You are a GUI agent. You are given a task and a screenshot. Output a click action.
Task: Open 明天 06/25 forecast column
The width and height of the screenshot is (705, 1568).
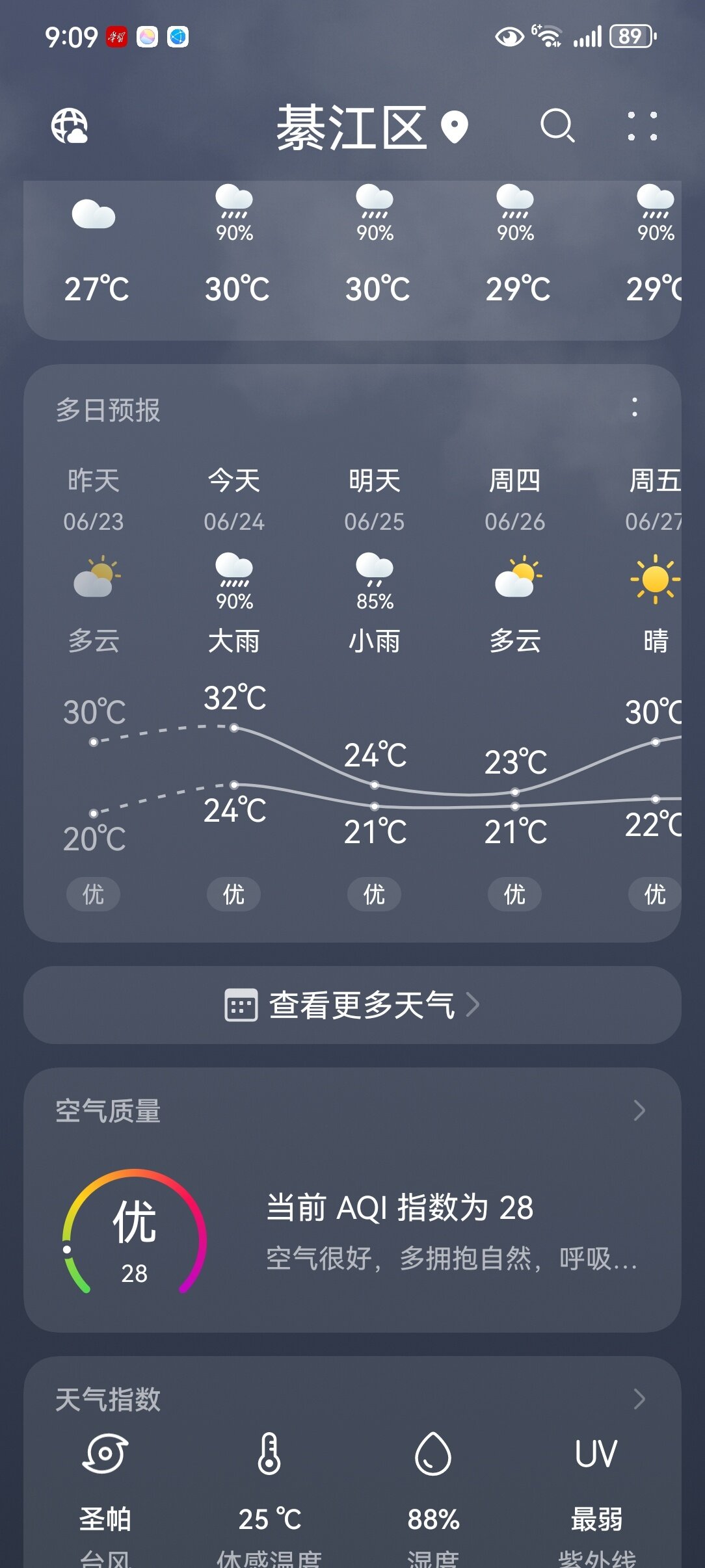[375, 687]
